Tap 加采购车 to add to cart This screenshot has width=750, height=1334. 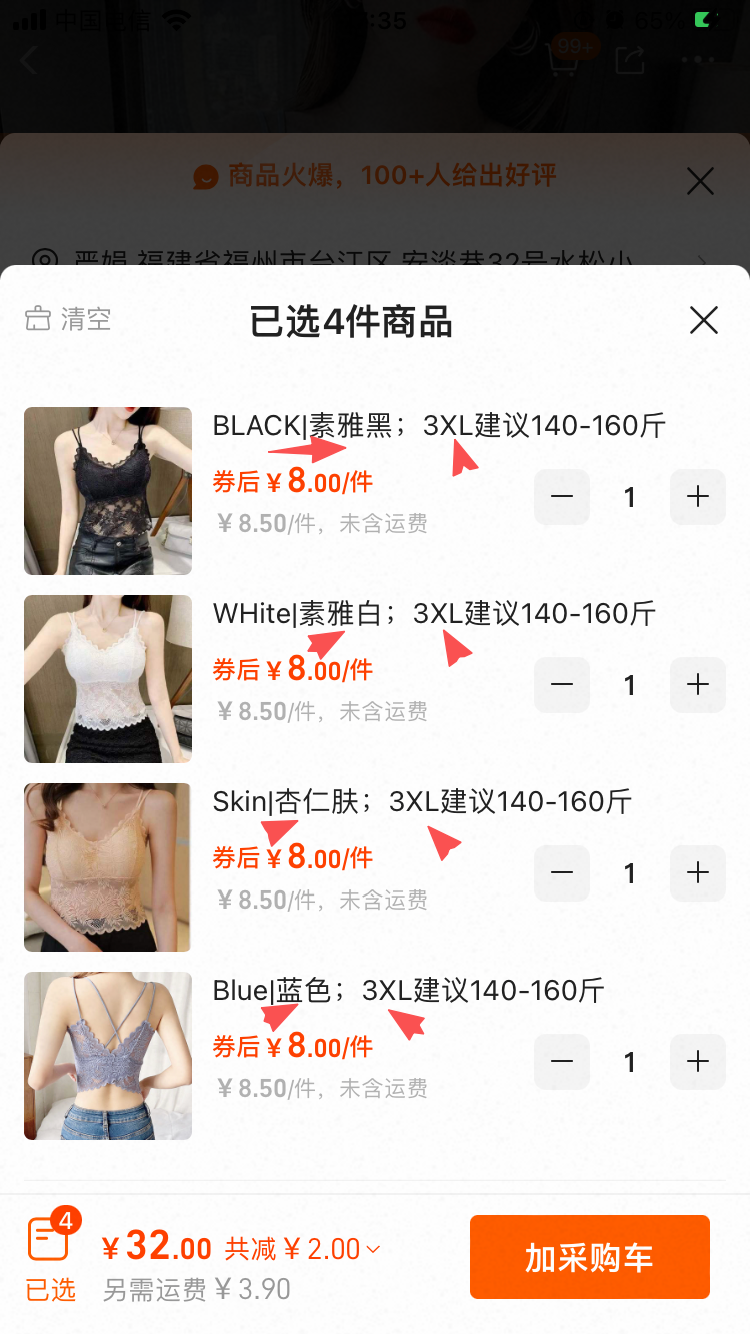pos(589,1257)
